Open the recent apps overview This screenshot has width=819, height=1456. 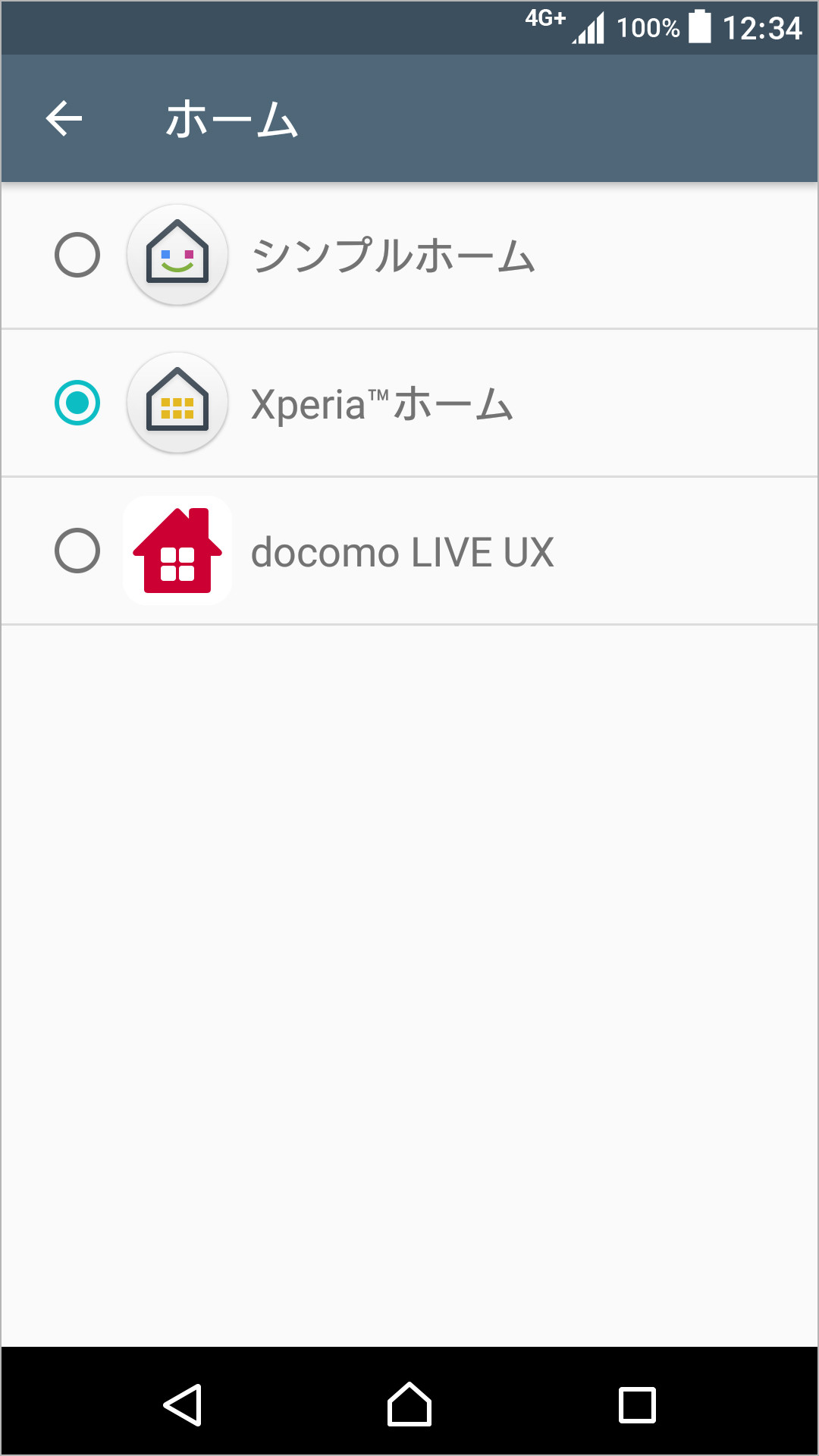[x=637, y=1404]
